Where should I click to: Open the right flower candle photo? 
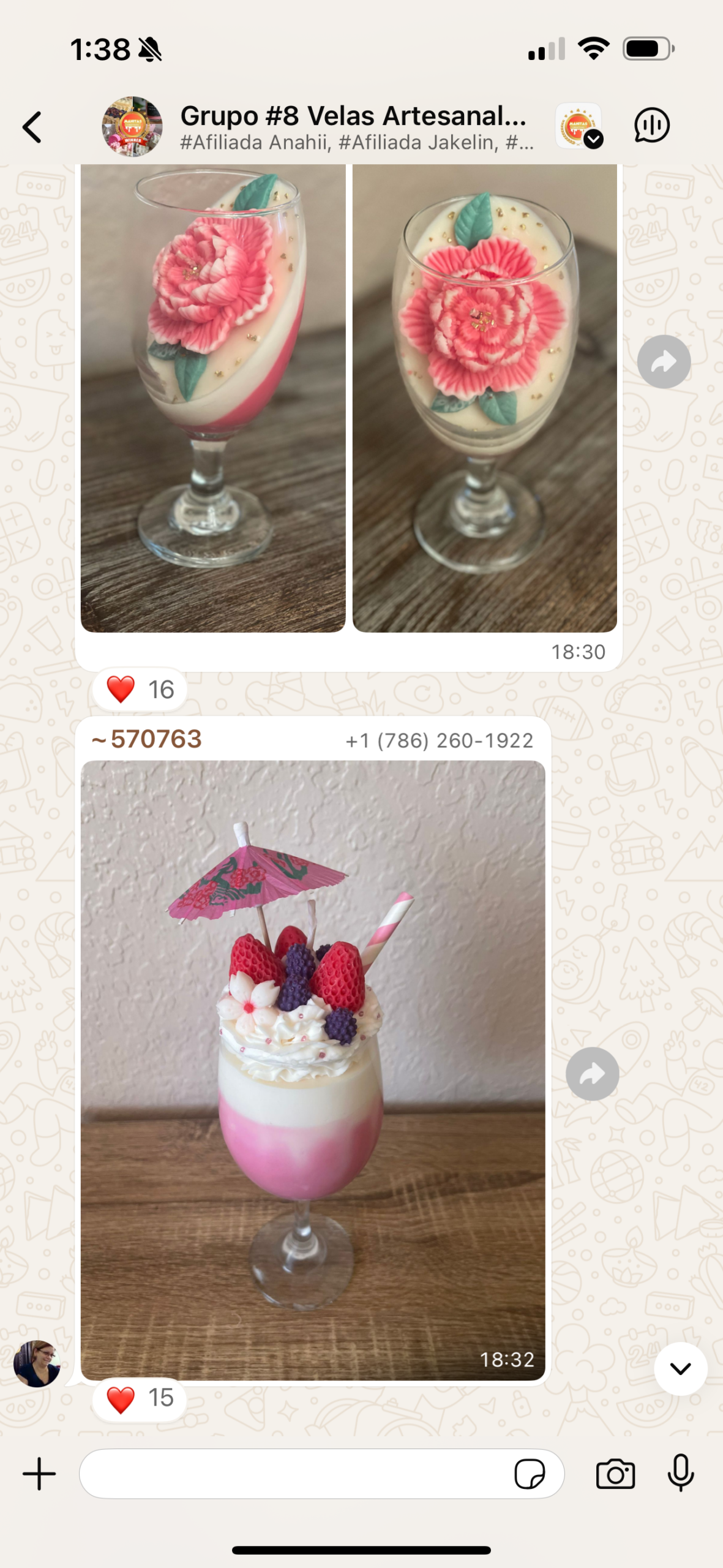click(x=485, y=398)
